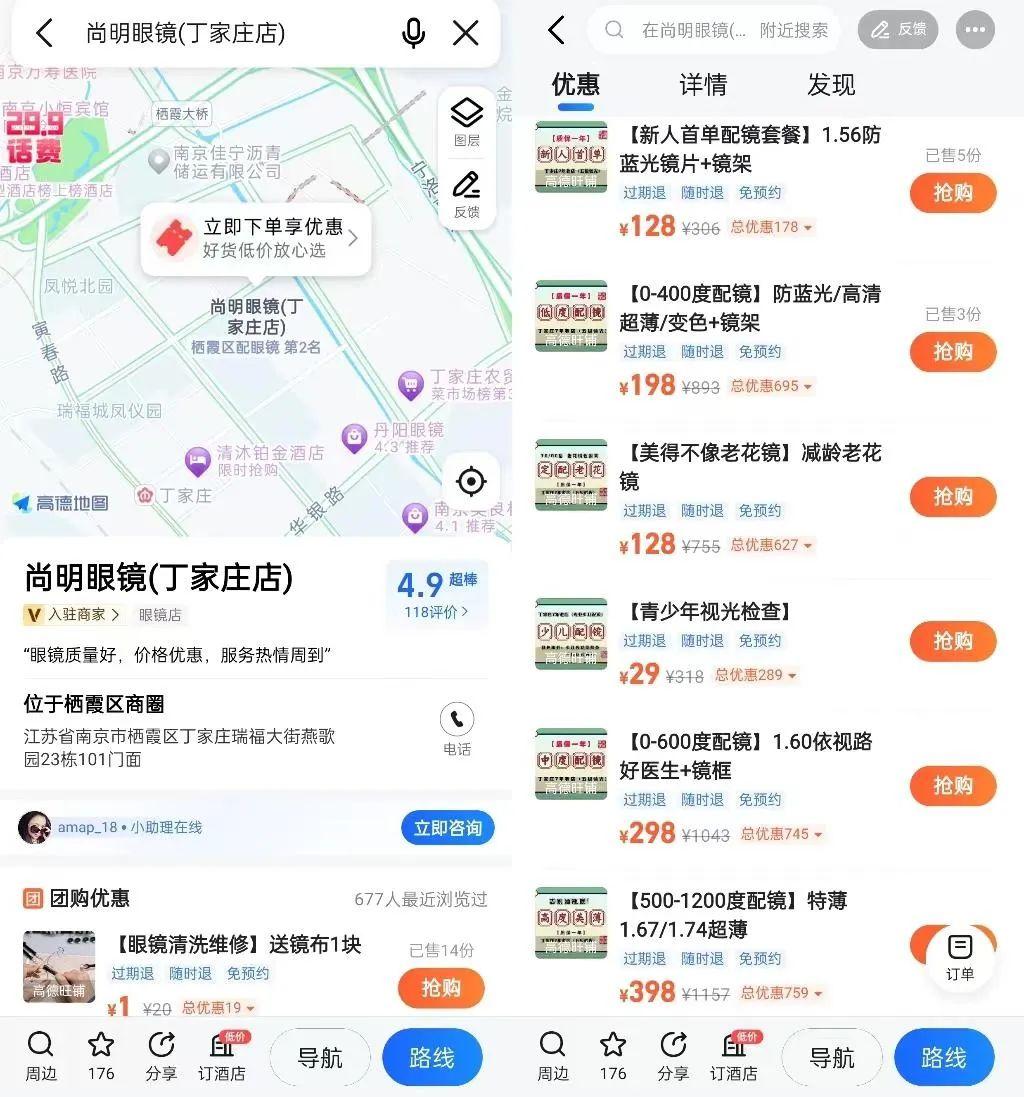Recenter map on my location
Screen dimensions: 1024x1097
[470, 482]
